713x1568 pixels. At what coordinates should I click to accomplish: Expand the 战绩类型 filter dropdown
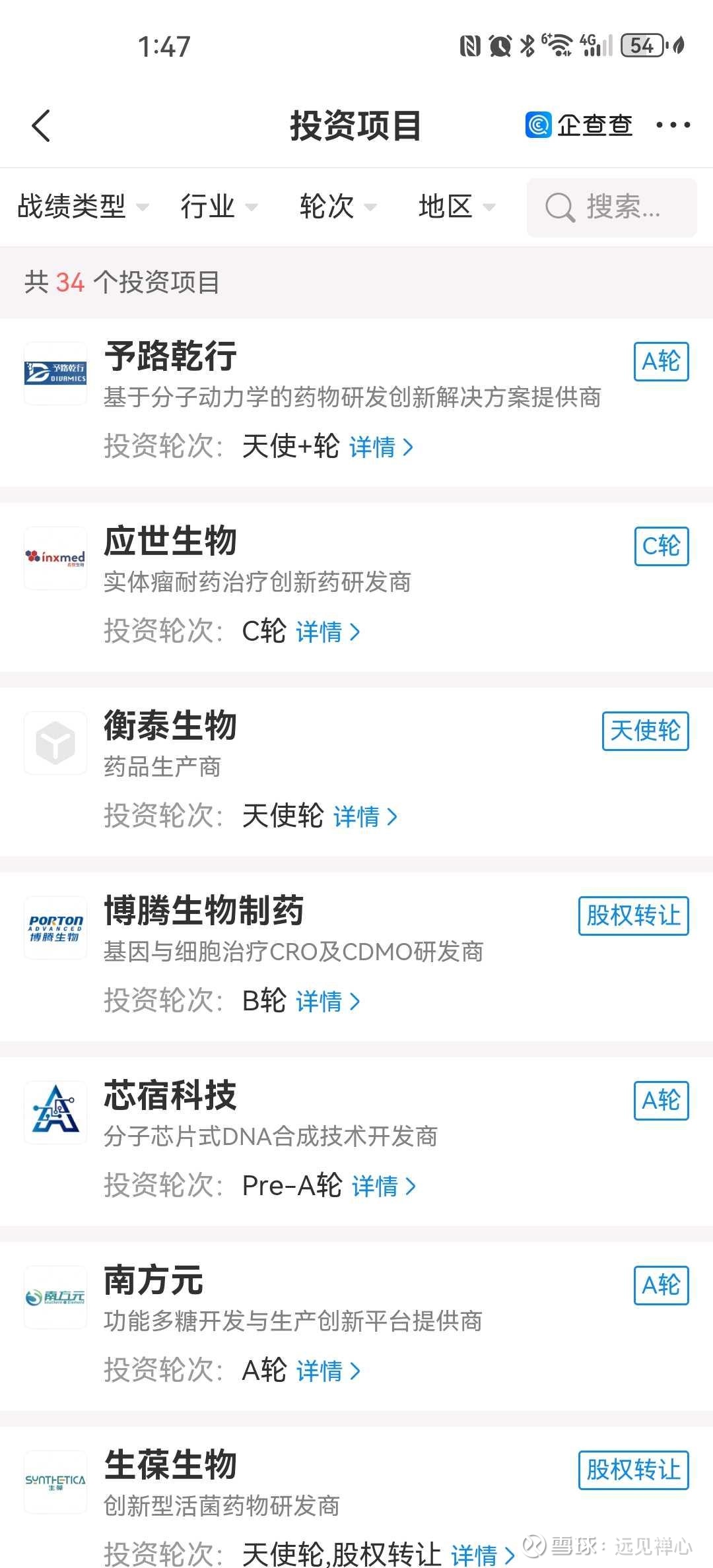click(82, 207)
